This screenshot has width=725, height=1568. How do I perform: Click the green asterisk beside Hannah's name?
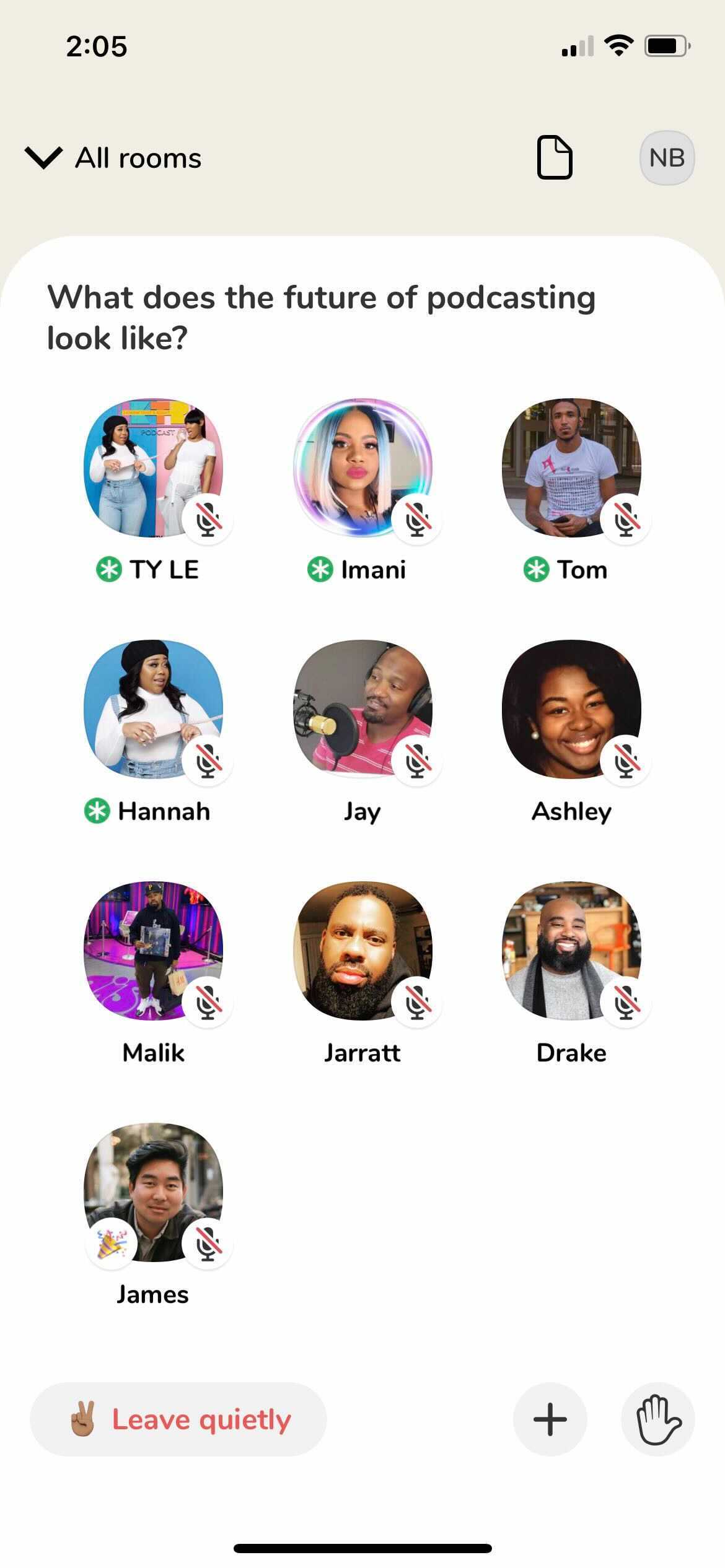[96, 811]
